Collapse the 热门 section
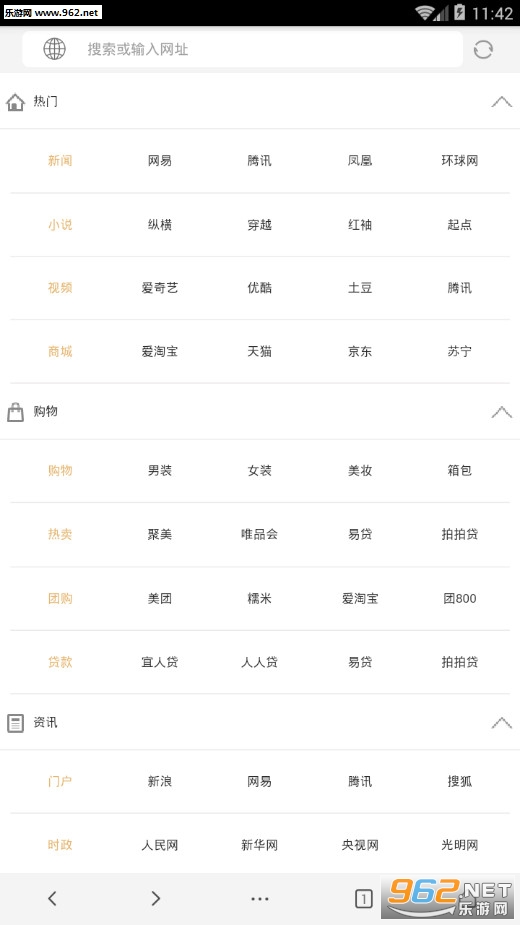The width and height of the screenshot is (520, 925). click(501, 101)
